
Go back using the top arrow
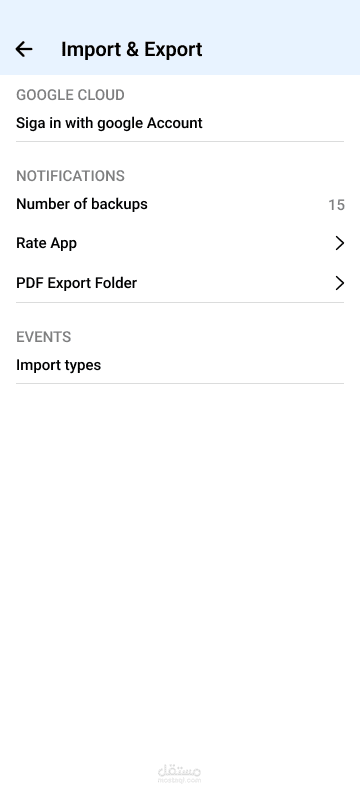click(24, 49)
